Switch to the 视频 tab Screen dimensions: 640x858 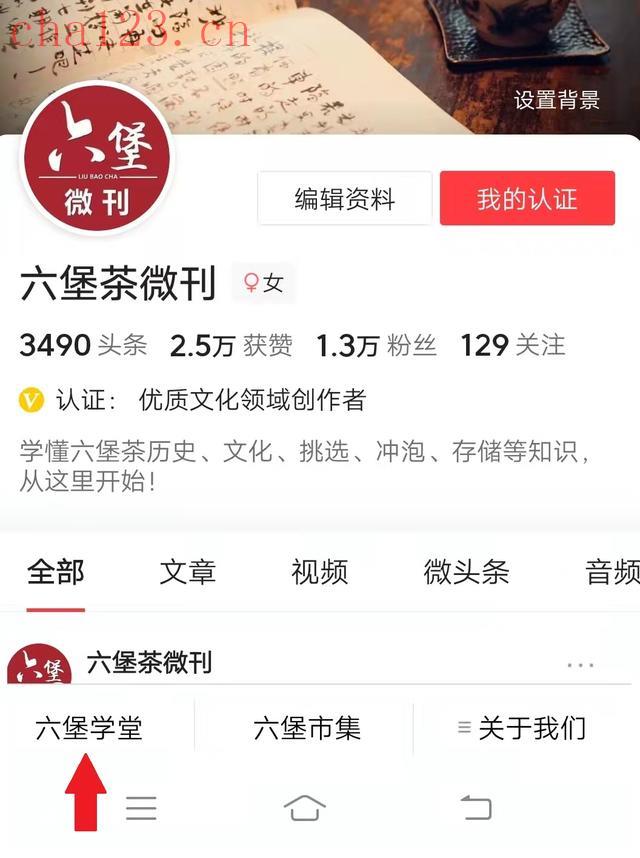tap(319, 573)
